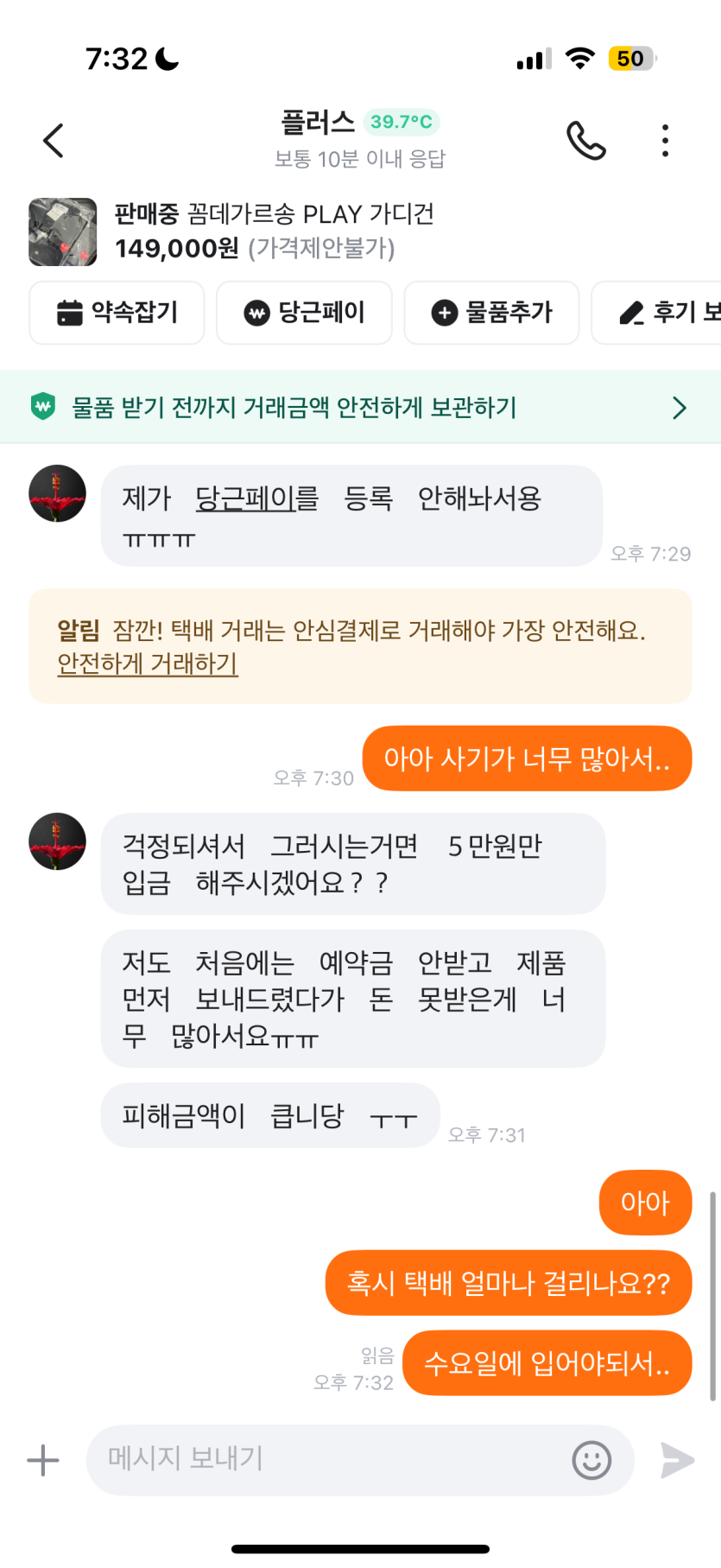Call the seller with the phone icon
The image size is (721, 1568).
click(586, 140)
